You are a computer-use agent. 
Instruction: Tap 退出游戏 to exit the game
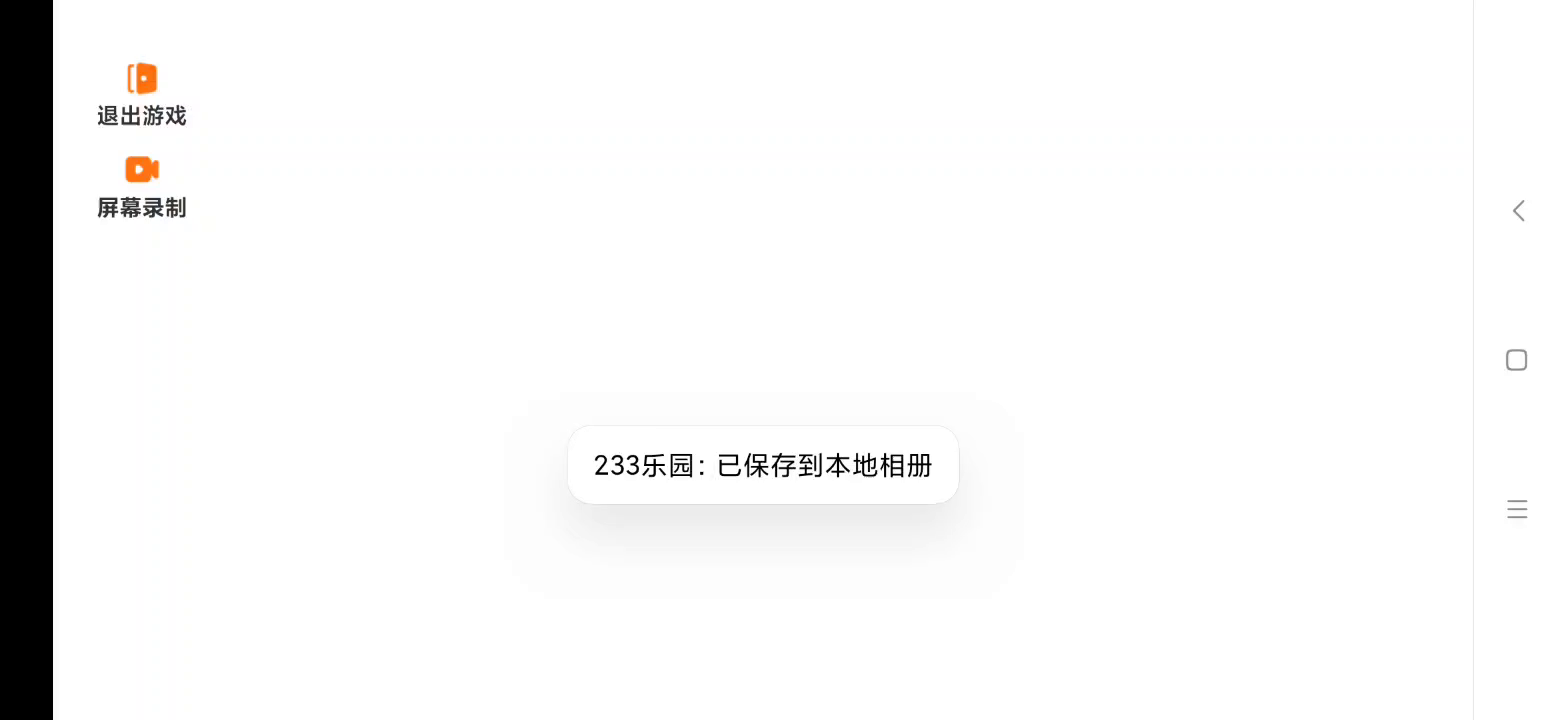(142, 94)
